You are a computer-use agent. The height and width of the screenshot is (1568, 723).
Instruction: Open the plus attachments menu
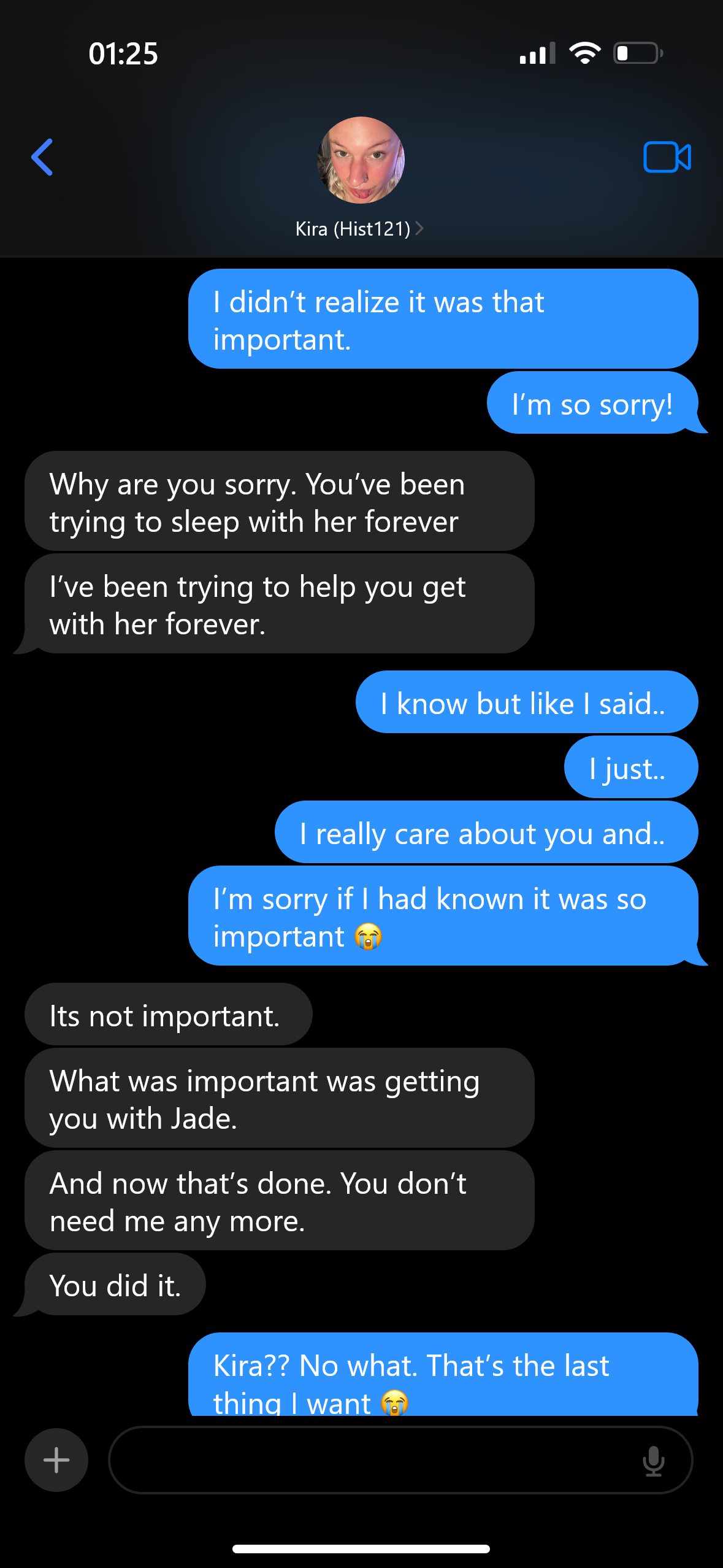point(56,1459)
